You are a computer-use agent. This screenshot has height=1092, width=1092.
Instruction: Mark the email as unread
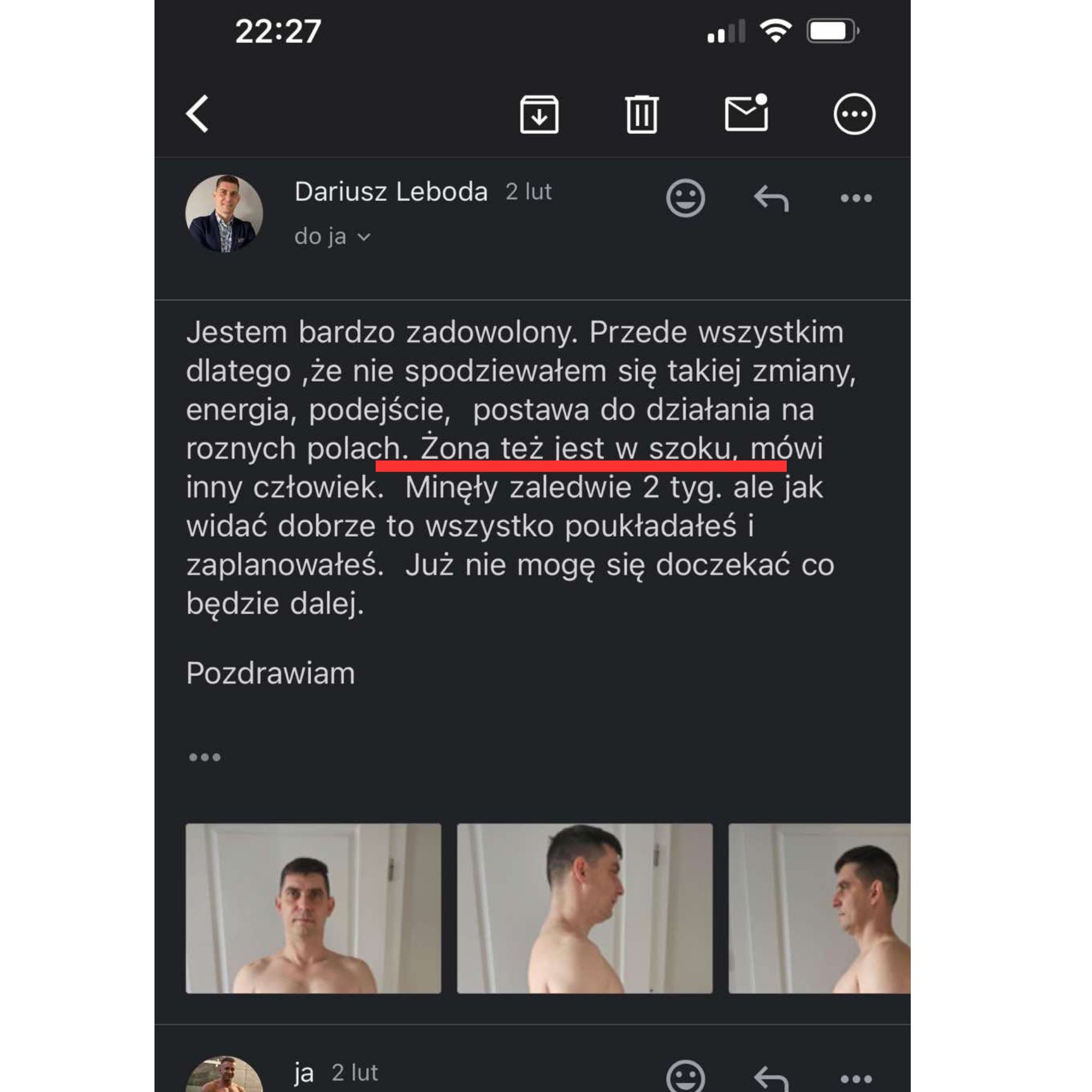(x=746, y=114)
